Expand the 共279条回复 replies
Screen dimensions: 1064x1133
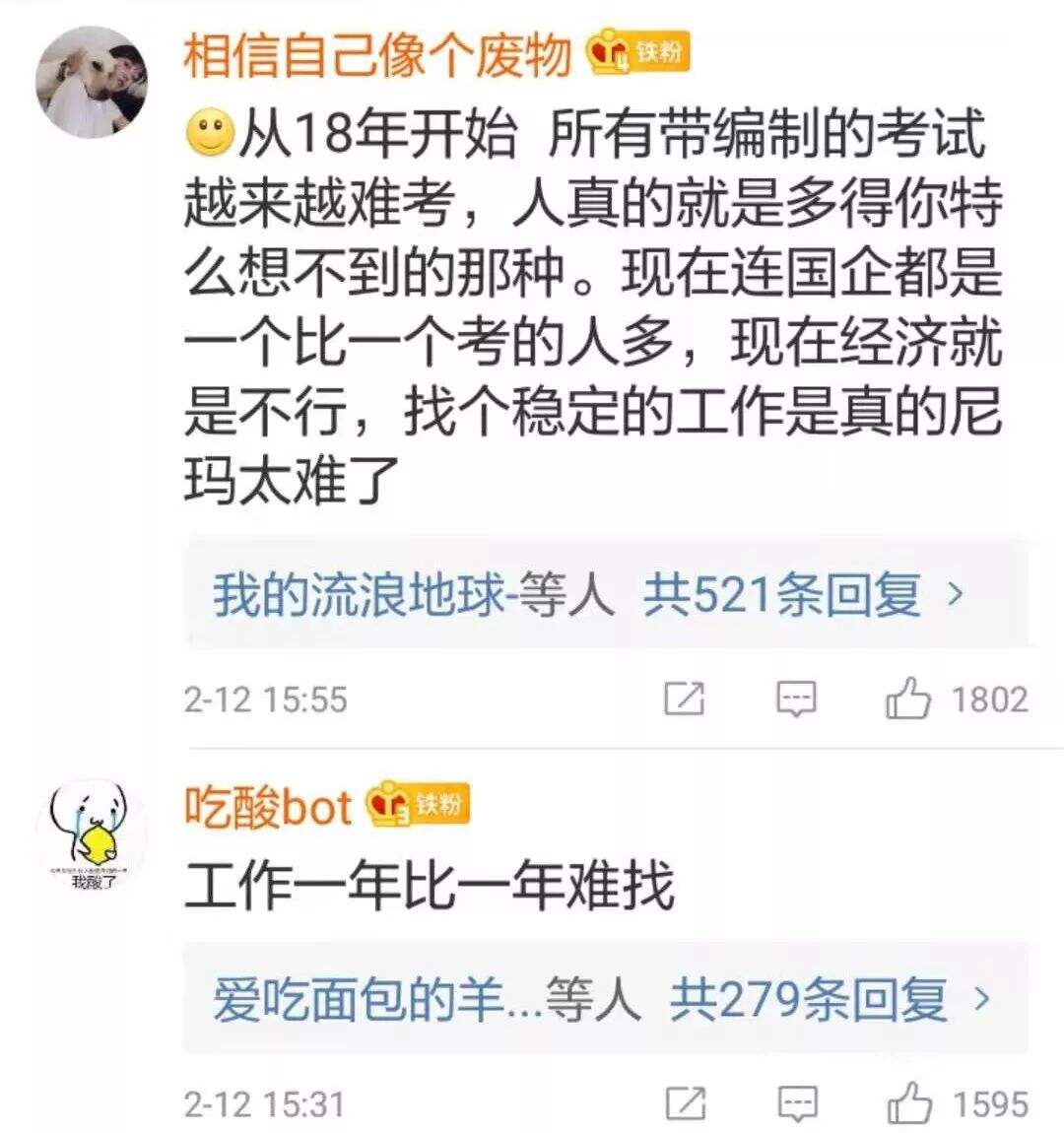click(x=808, y=1000)
